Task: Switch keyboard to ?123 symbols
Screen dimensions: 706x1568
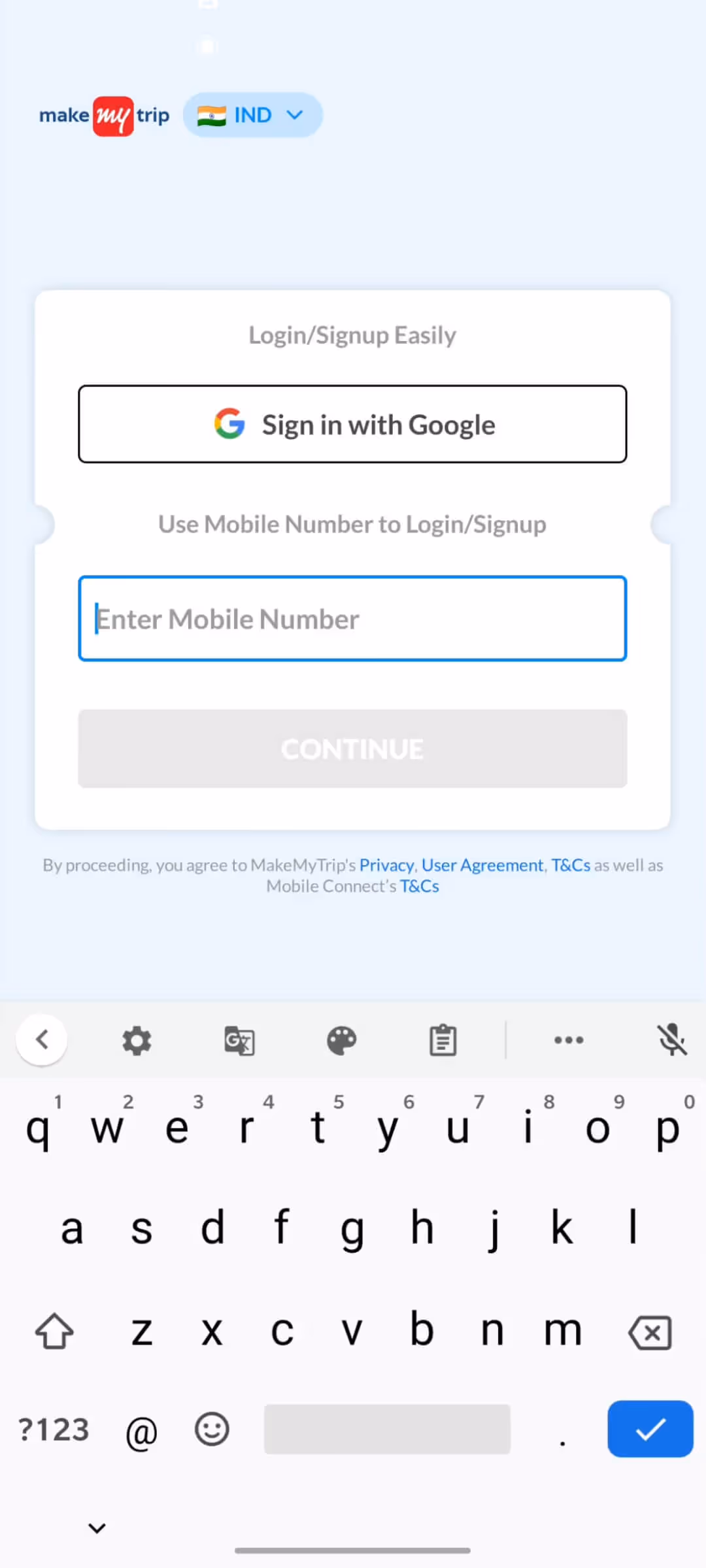Action: tap(54, 1429)
